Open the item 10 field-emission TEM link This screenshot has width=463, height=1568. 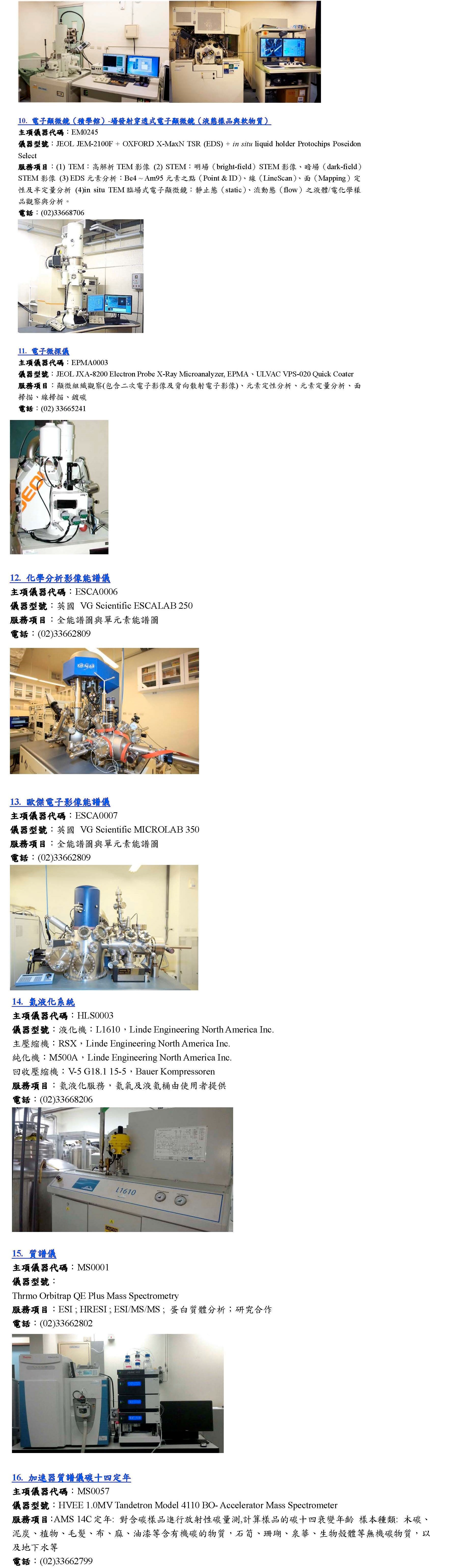point(144,121)
